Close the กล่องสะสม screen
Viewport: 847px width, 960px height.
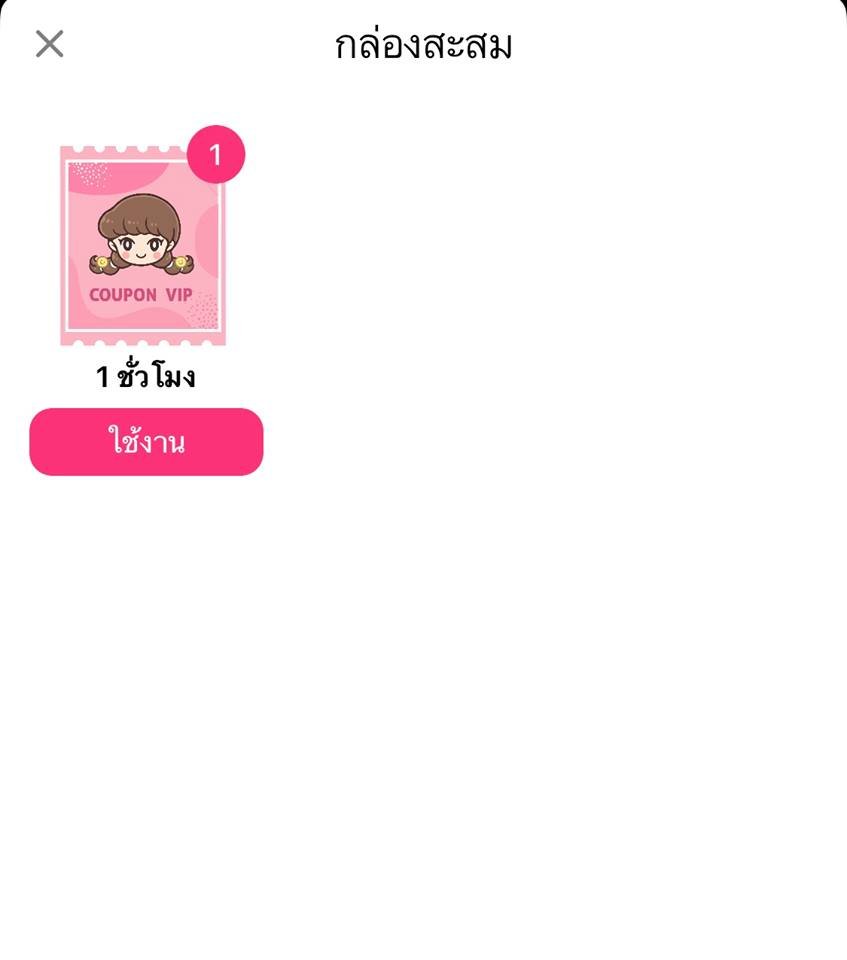pyautogui.click(x=49, y=44)
